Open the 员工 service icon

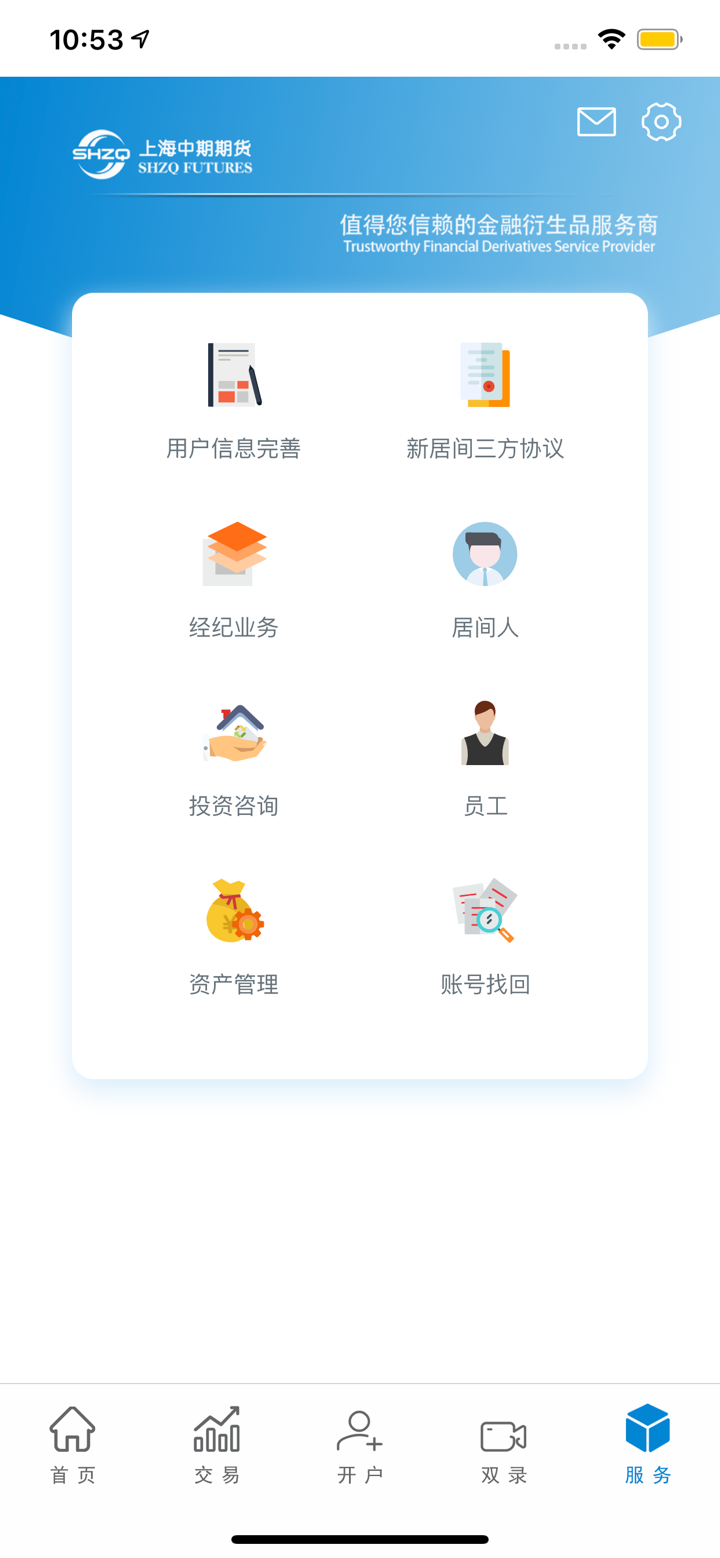click(x=485, y=731)
